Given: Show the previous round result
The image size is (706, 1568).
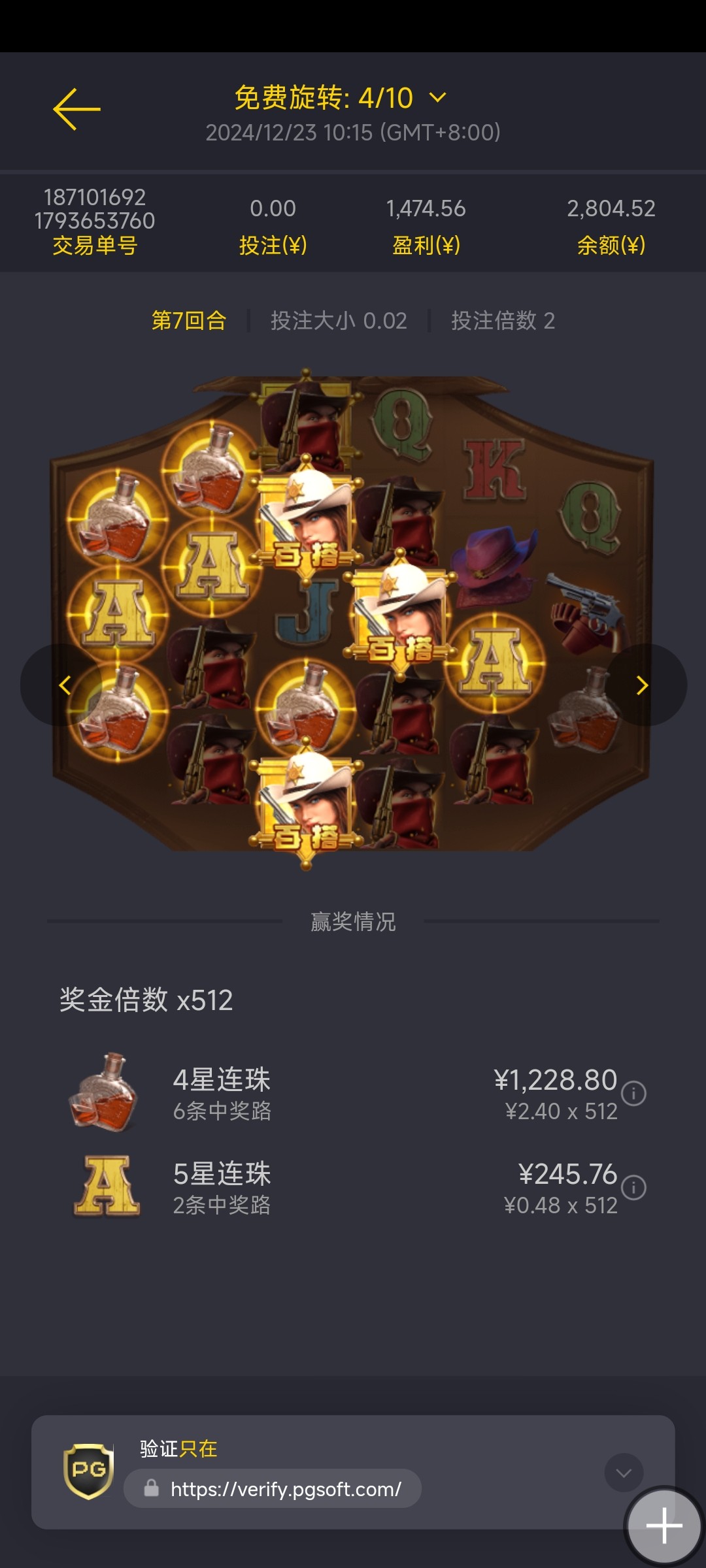Looking at the screenshot, I should coord(63,685).
